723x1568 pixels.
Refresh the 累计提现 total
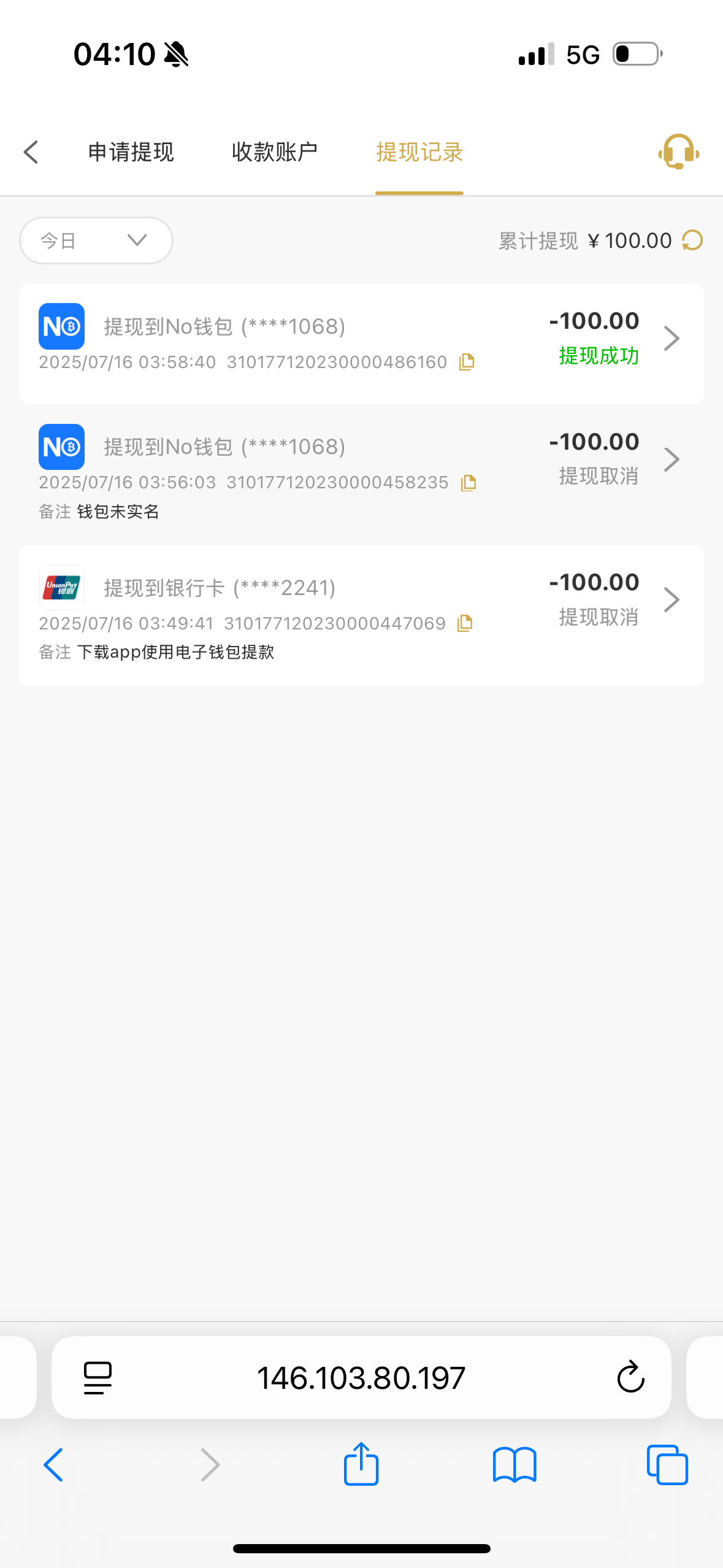693,240
